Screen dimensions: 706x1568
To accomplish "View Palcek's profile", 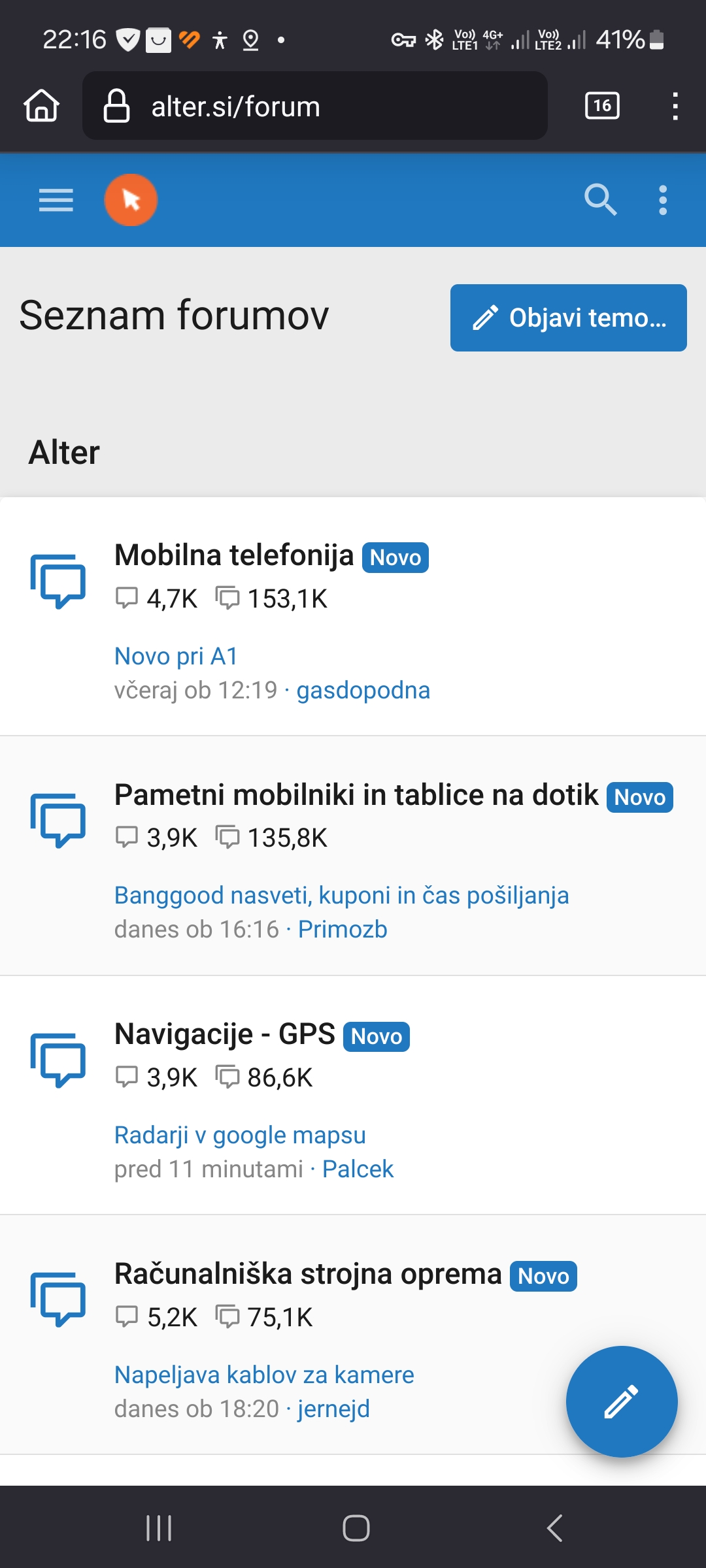I will [358, 1169].
